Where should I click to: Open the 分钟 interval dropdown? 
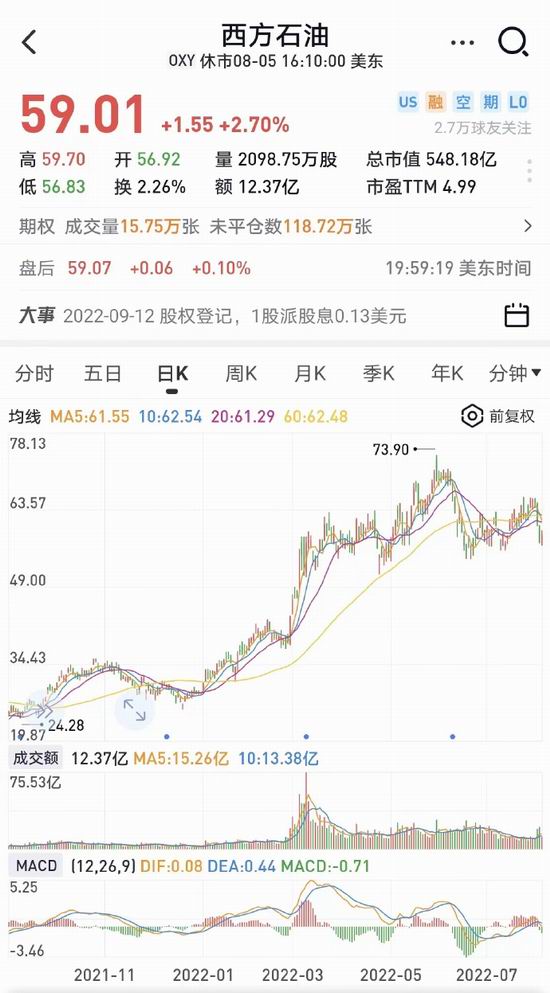coord(515,374)
